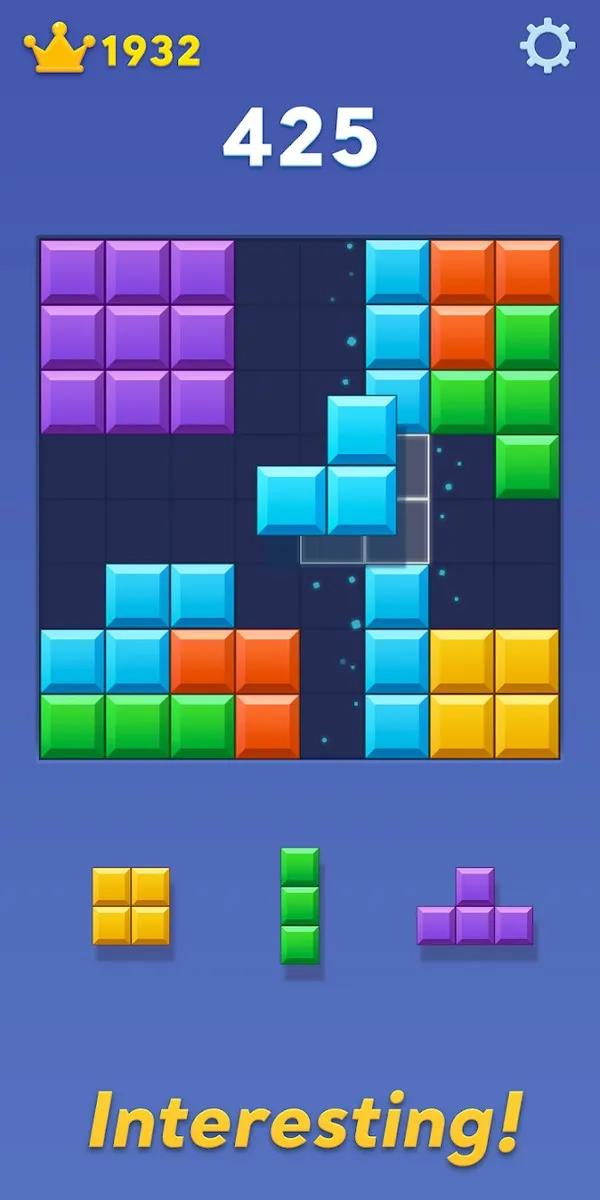Select the green vertical three-block piece
The height and width of the screenshot is (1200, 600).
click(300, 906)
